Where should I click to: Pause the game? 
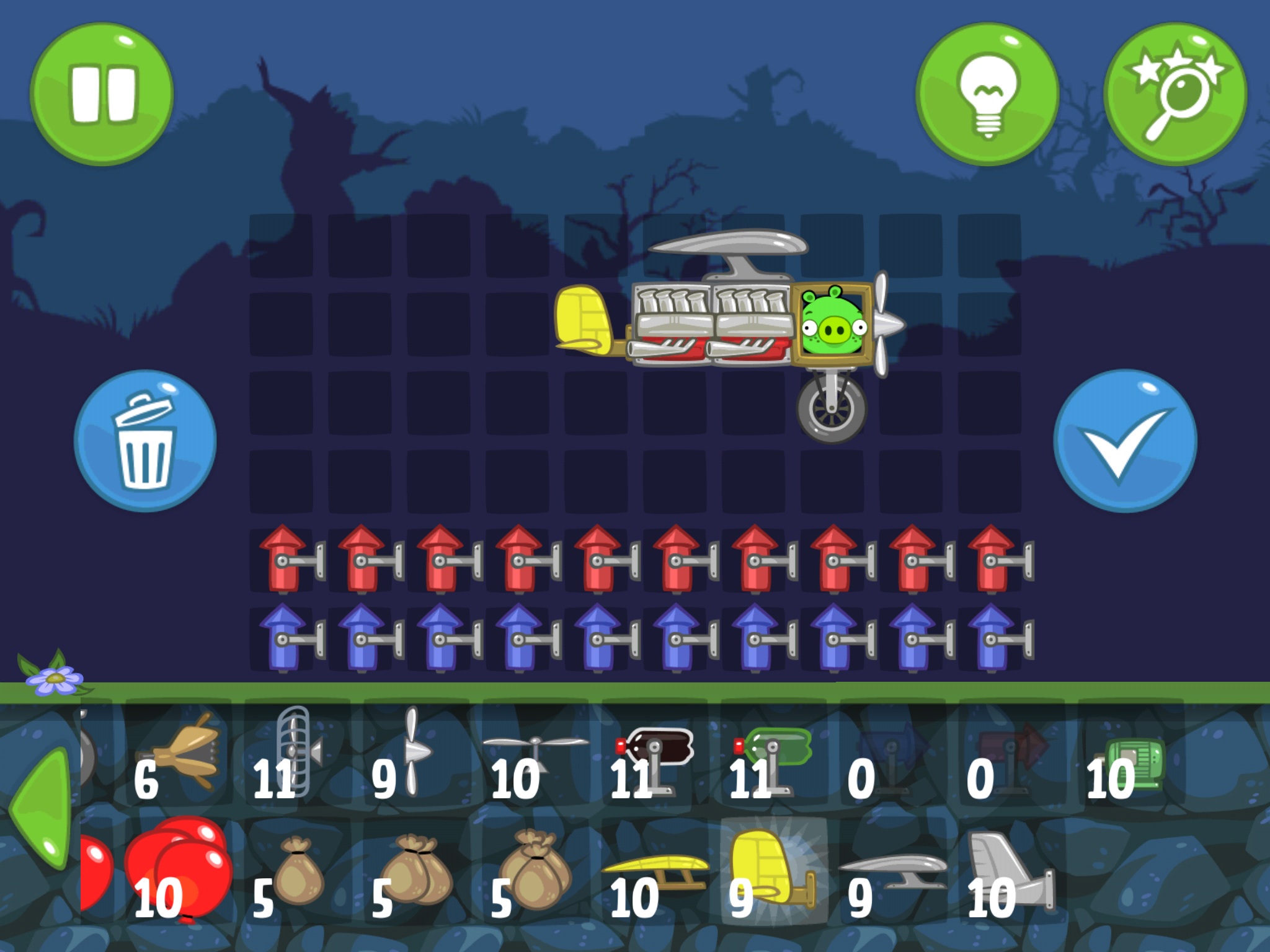[x=102, y=94]
